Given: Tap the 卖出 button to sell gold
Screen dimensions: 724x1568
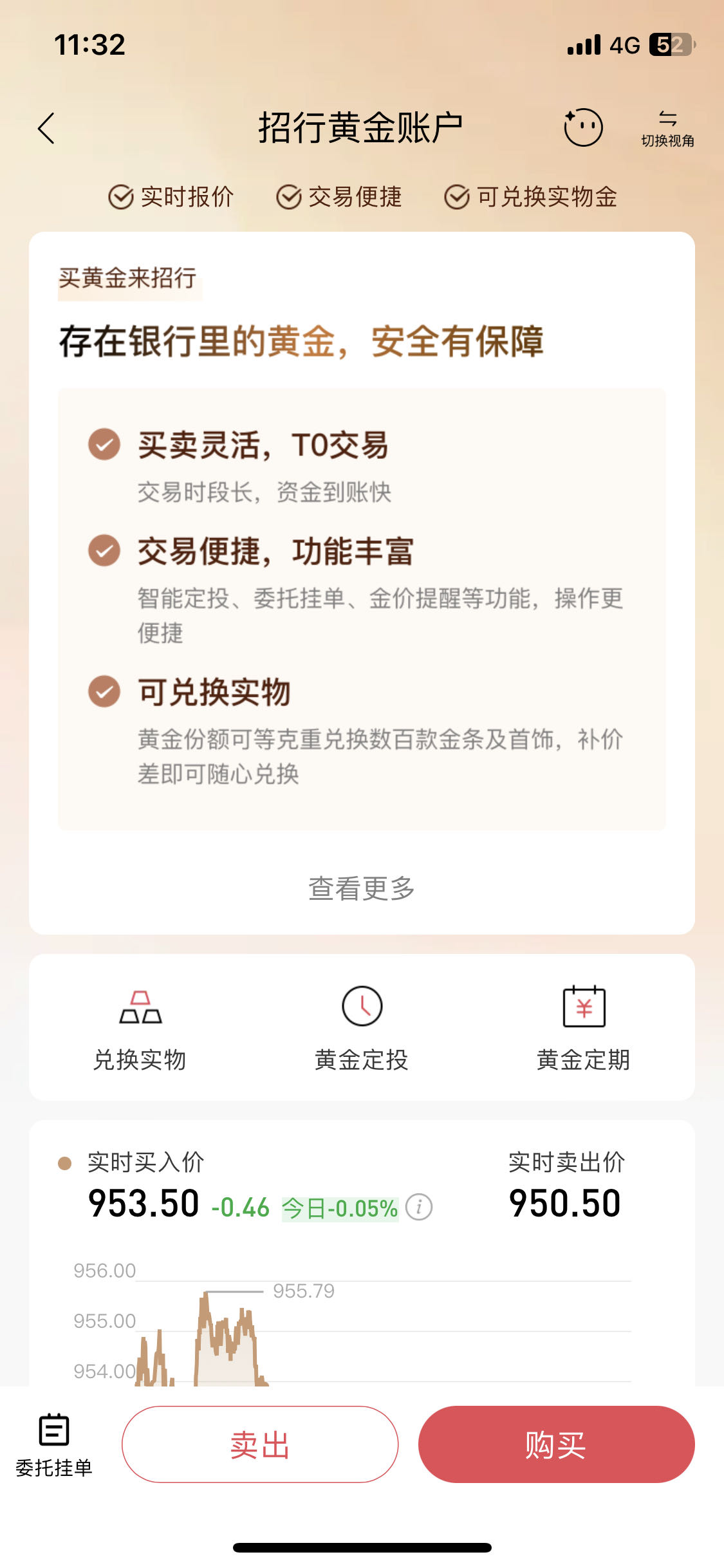Looking at the screenshot, I should (260, 1444).
